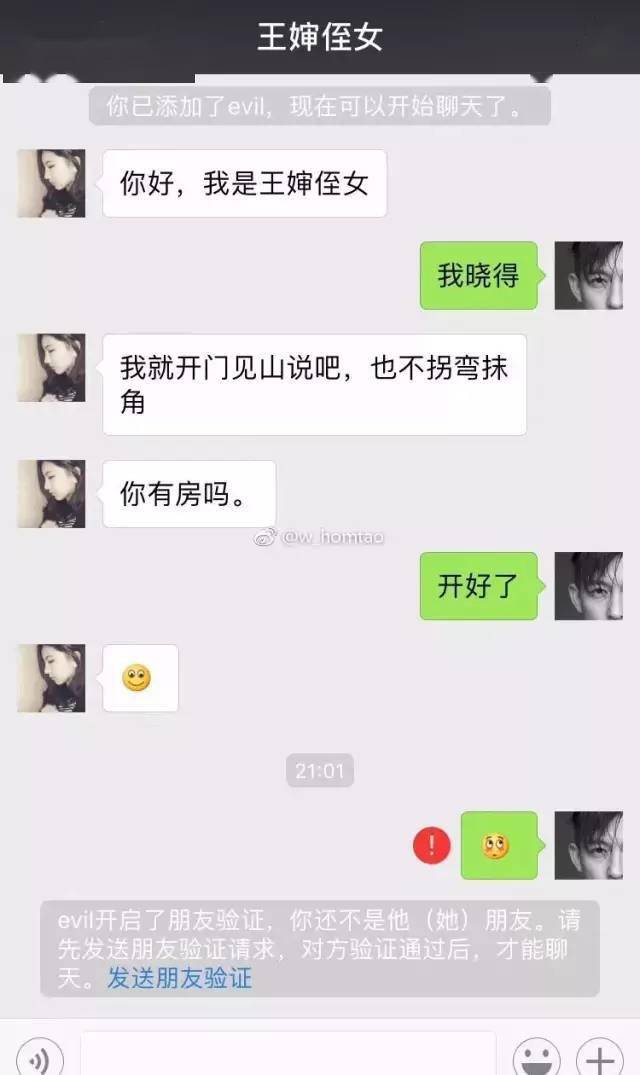Tap the 发送朋友验证 link

pyautogui.click(x=180, y=978)
